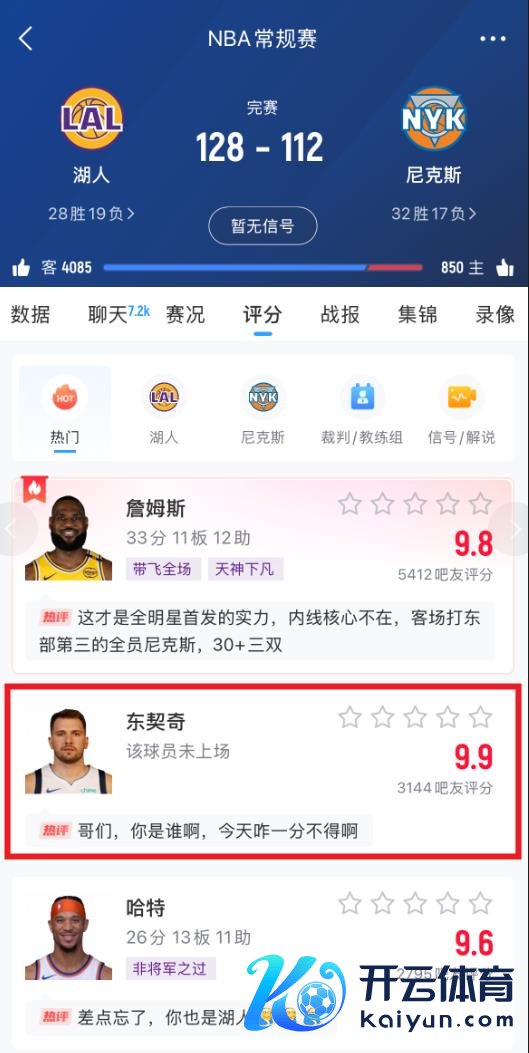The height and width of the screenshot is (1053, 529).
Task: Select the 信号/解说 filter
Action: [462, 410]
